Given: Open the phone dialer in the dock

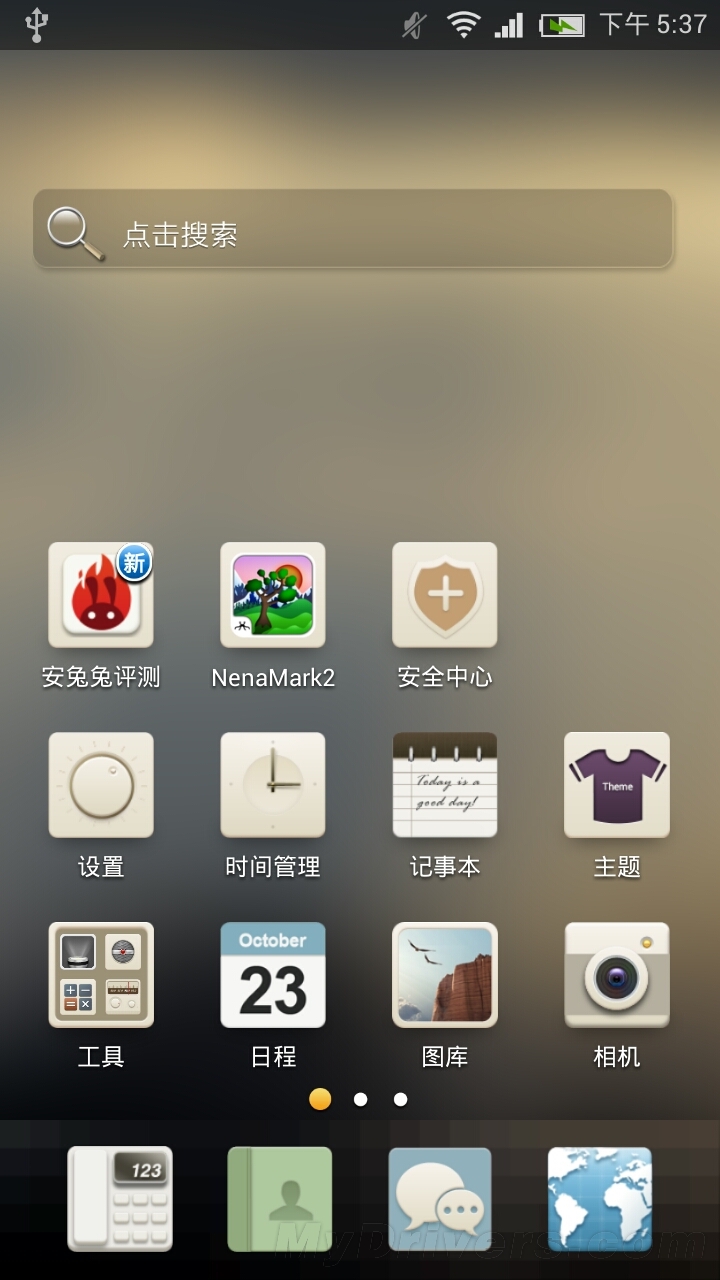Looking at the screenshot, I should (x=120, y=1199).
